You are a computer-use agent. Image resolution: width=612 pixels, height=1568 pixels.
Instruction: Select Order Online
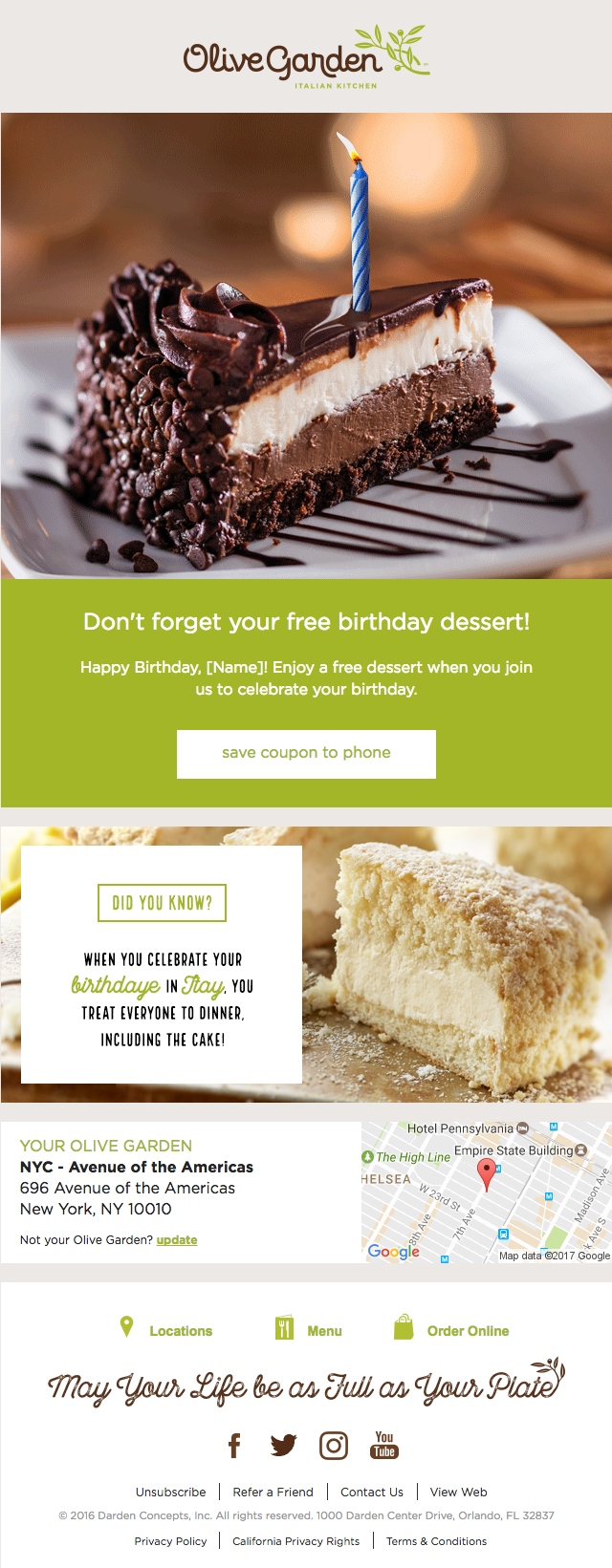point(467,1331)
